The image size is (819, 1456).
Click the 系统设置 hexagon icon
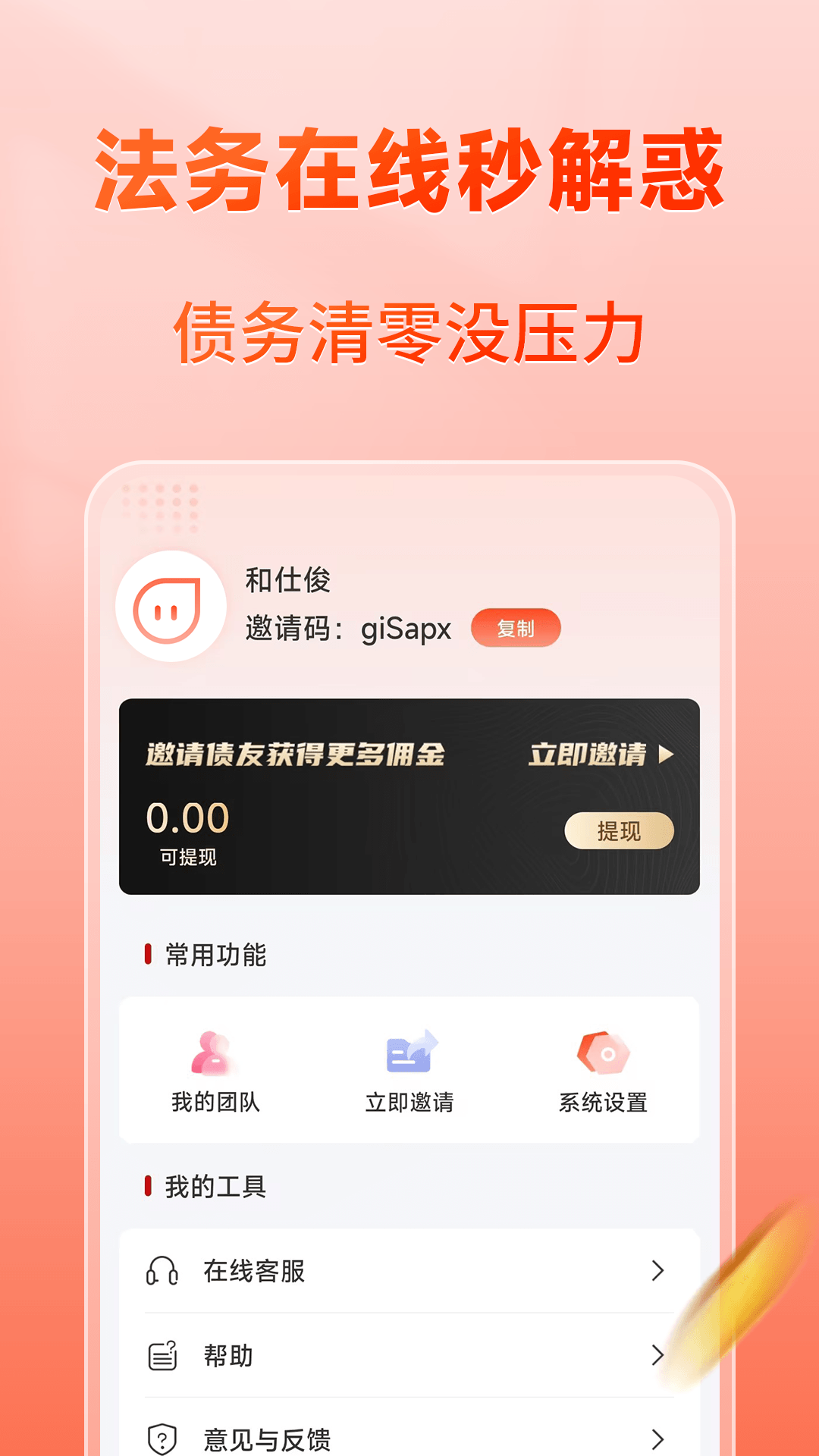(603, 1053)
